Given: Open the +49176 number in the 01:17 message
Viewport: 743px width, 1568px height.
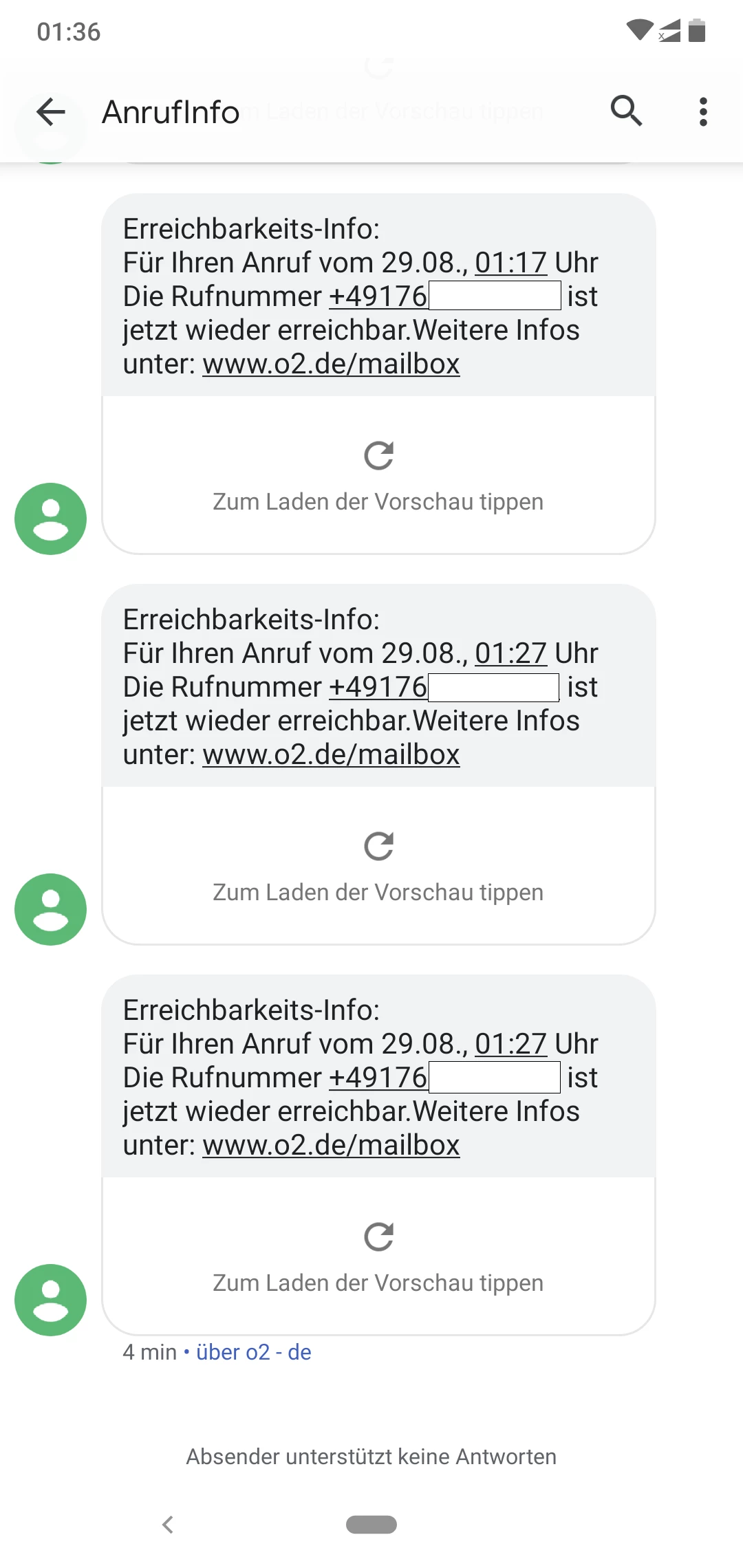Looking at the screenshot, I should point(378,296).
